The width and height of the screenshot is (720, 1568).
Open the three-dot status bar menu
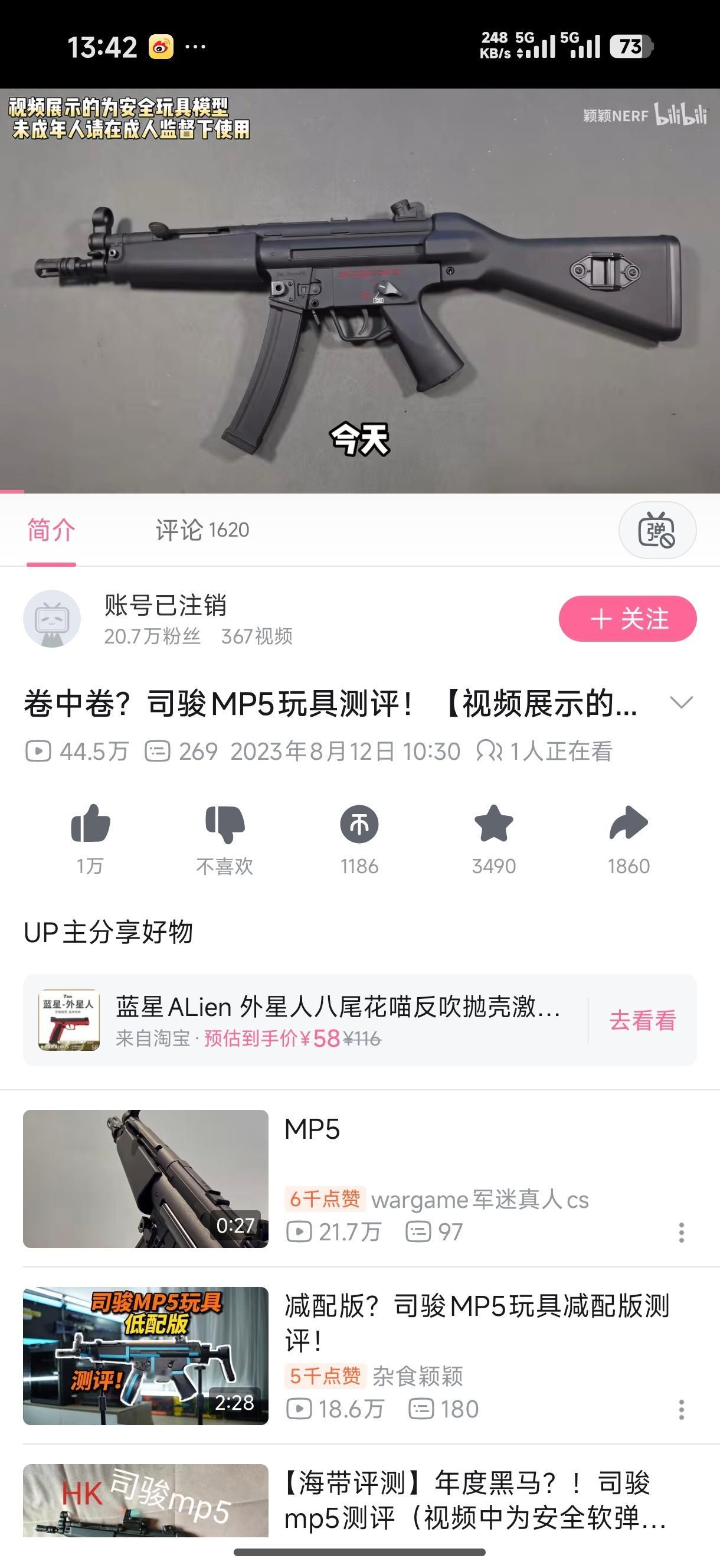pos(194,46)
